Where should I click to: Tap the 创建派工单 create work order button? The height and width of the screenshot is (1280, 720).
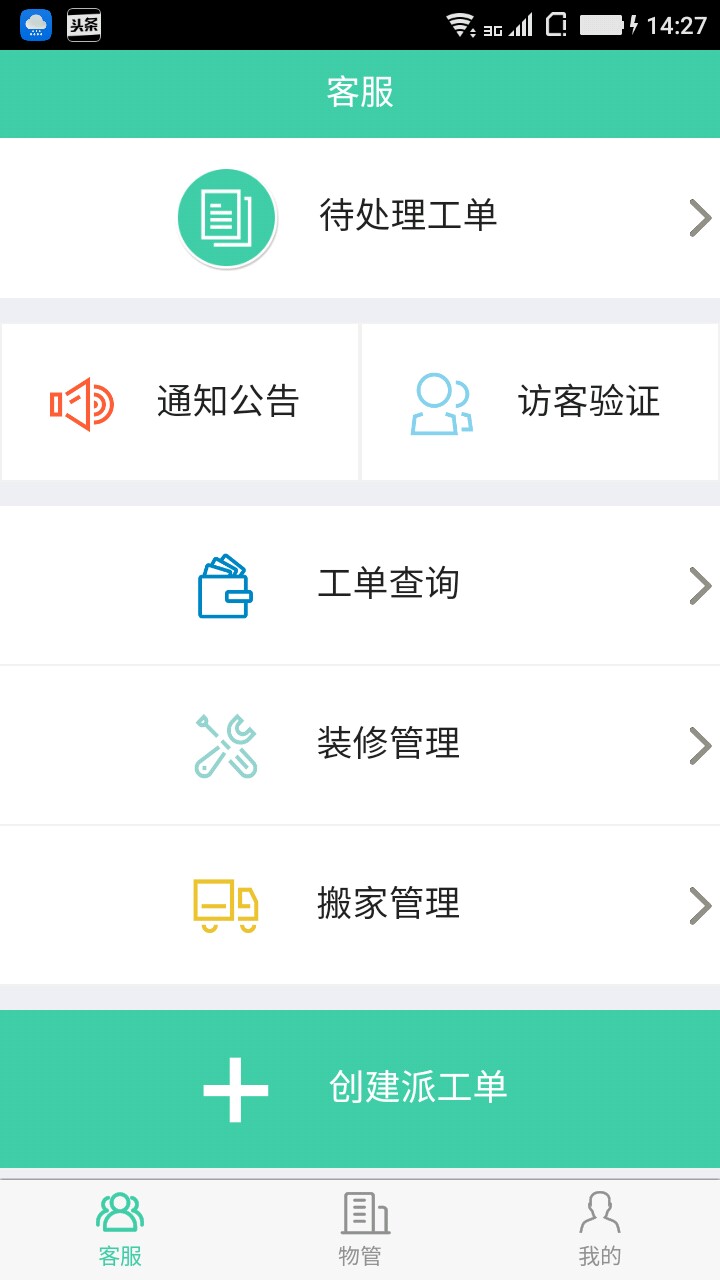360,1088
